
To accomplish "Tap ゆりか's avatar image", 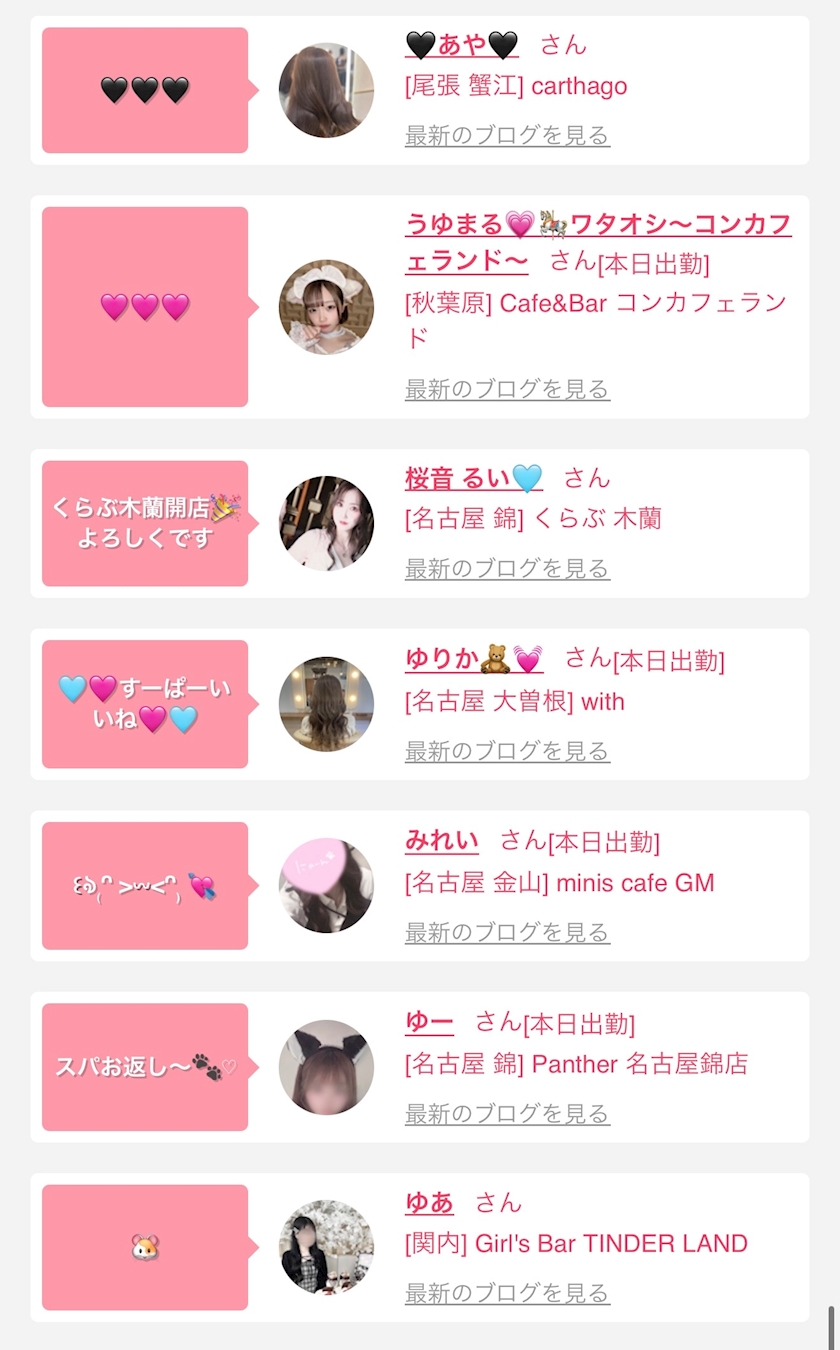I will click(x=326, y=704).
